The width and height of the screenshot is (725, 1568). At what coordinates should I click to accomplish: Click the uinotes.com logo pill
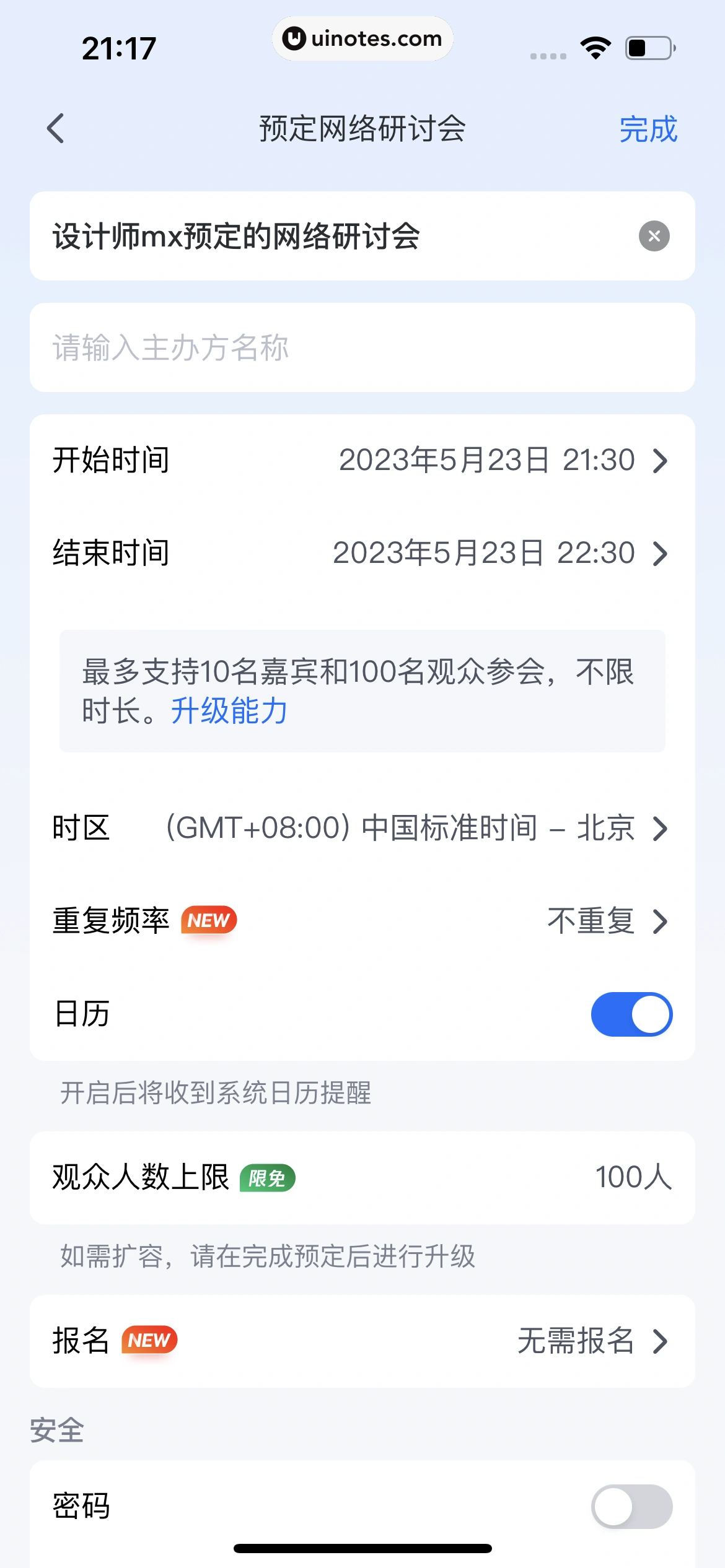(x=362, y=38)
